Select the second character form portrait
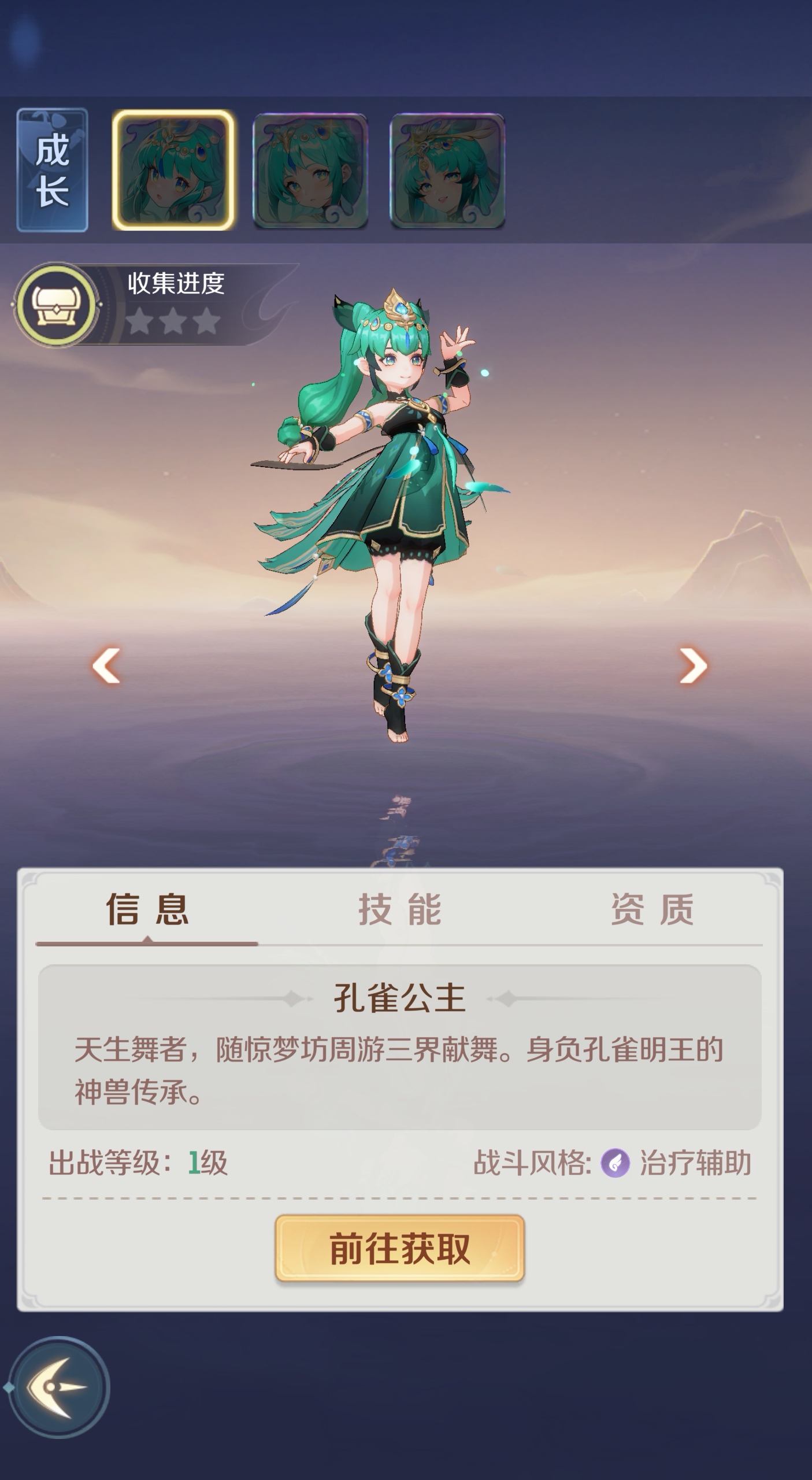 click(x=310, y=171)
